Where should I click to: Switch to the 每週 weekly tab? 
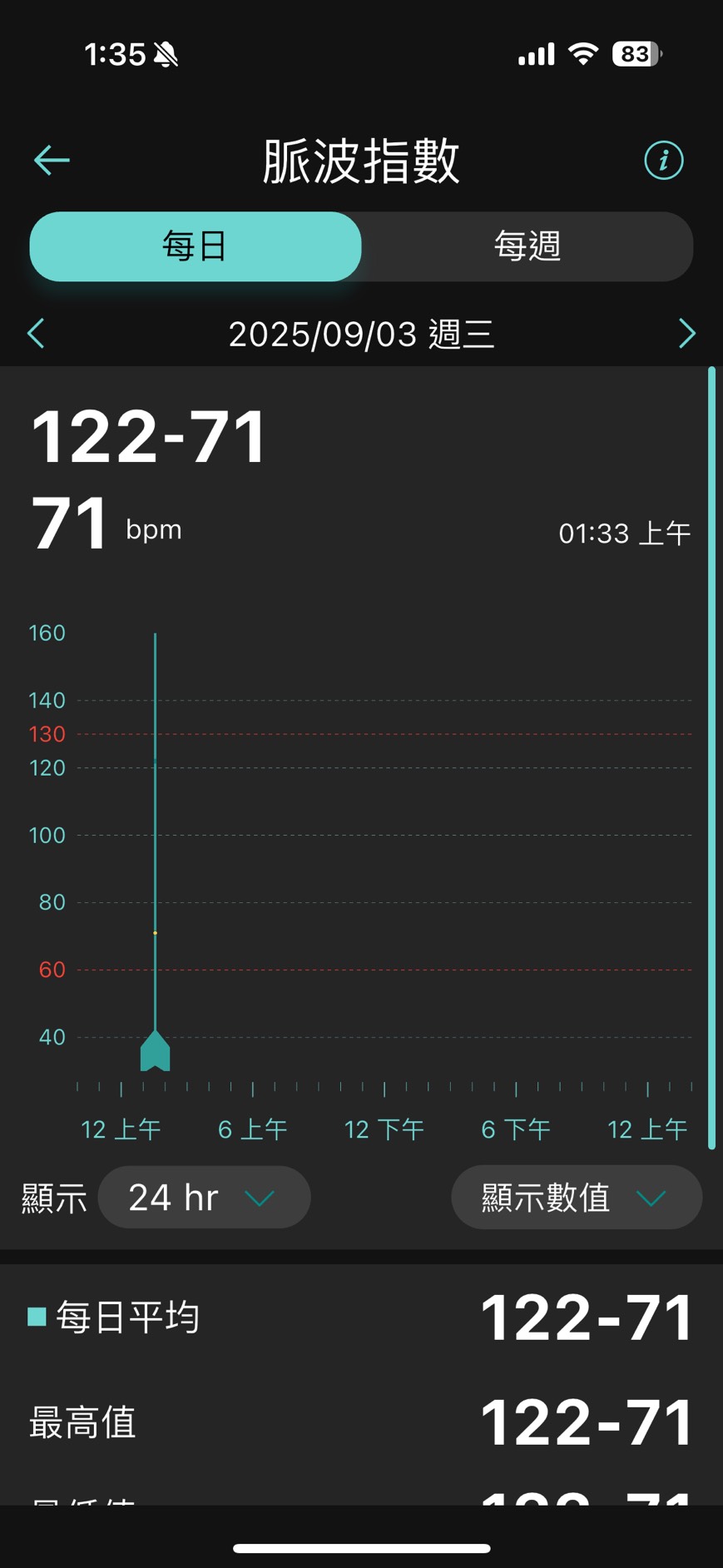click(527, 246)
